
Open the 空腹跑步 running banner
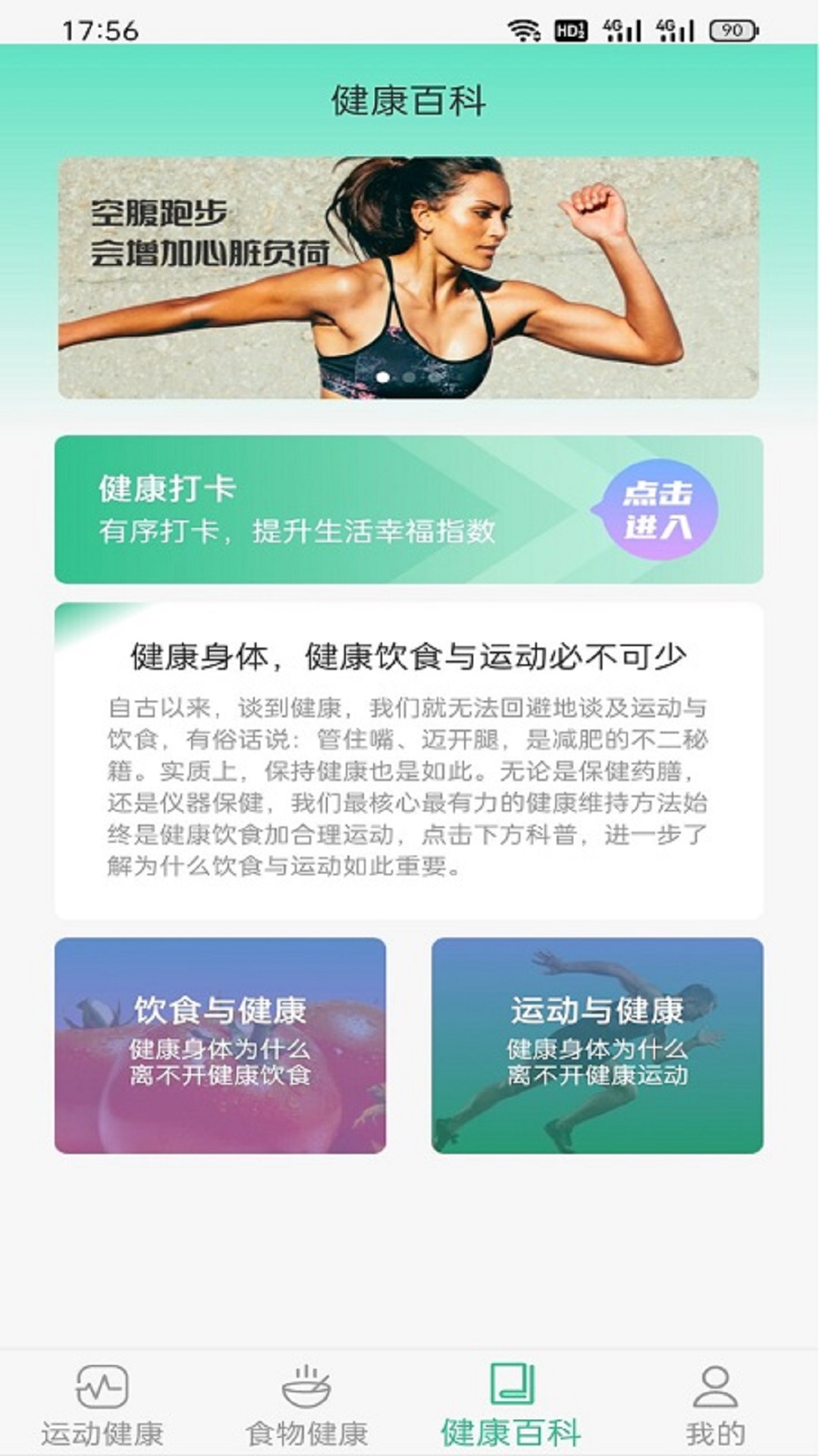point(409,278)
